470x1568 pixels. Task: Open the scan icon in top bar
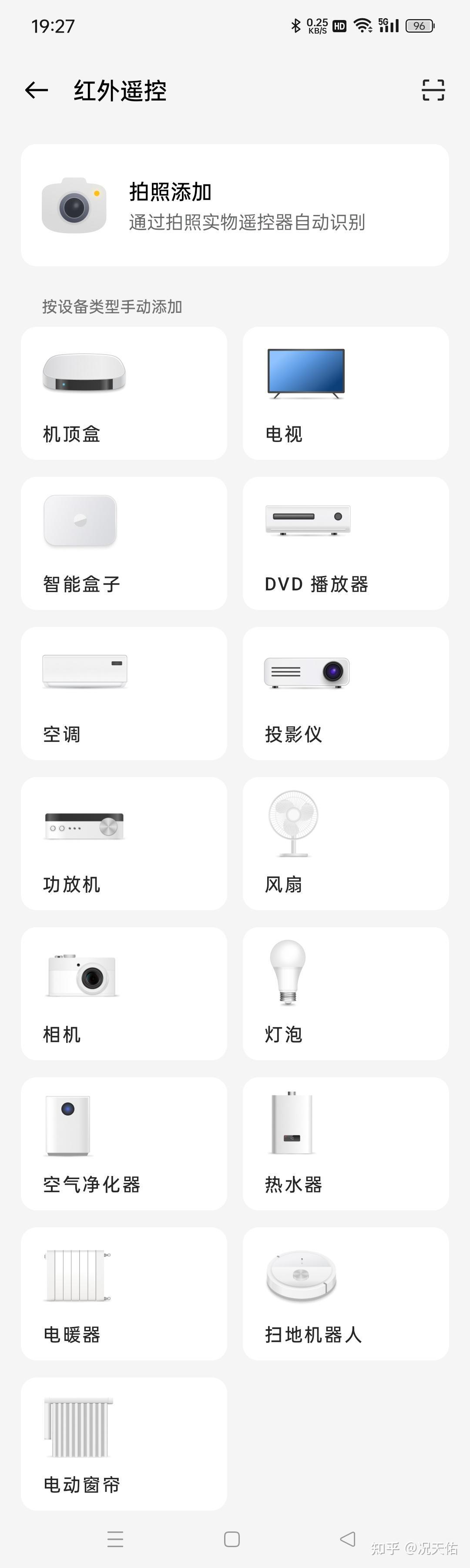[433, 90]
